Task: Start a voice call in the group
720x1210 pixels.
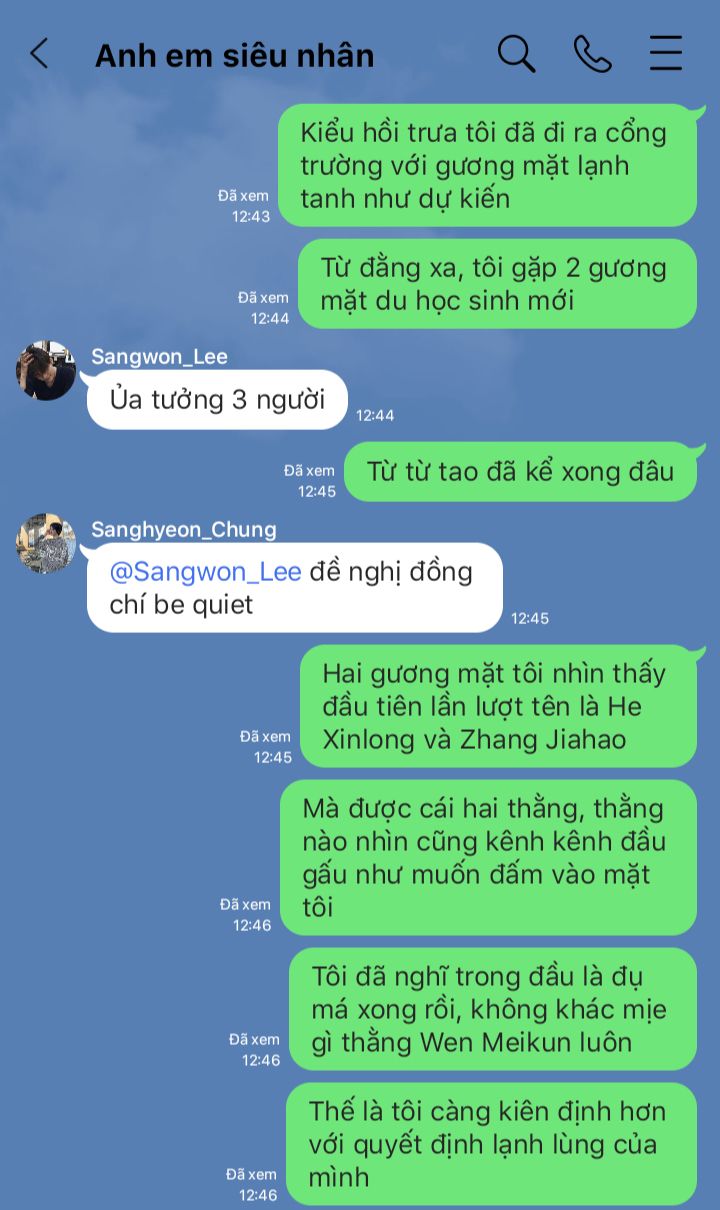Action: 592,54
